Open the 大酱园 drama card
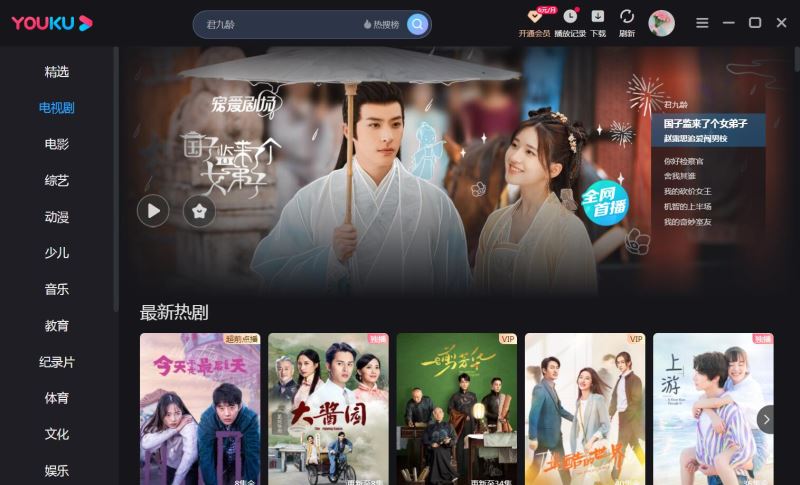800x485 pixels. [x=328, y=408]
